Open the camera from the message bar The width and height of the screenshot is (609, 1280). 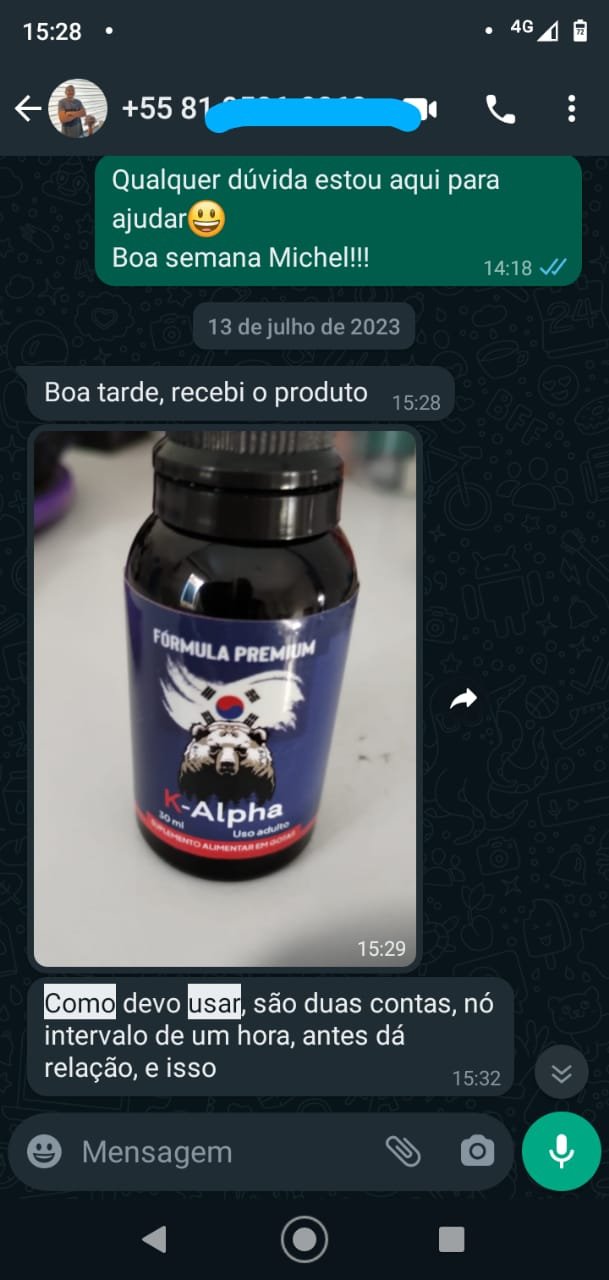tap(477, 1152)
